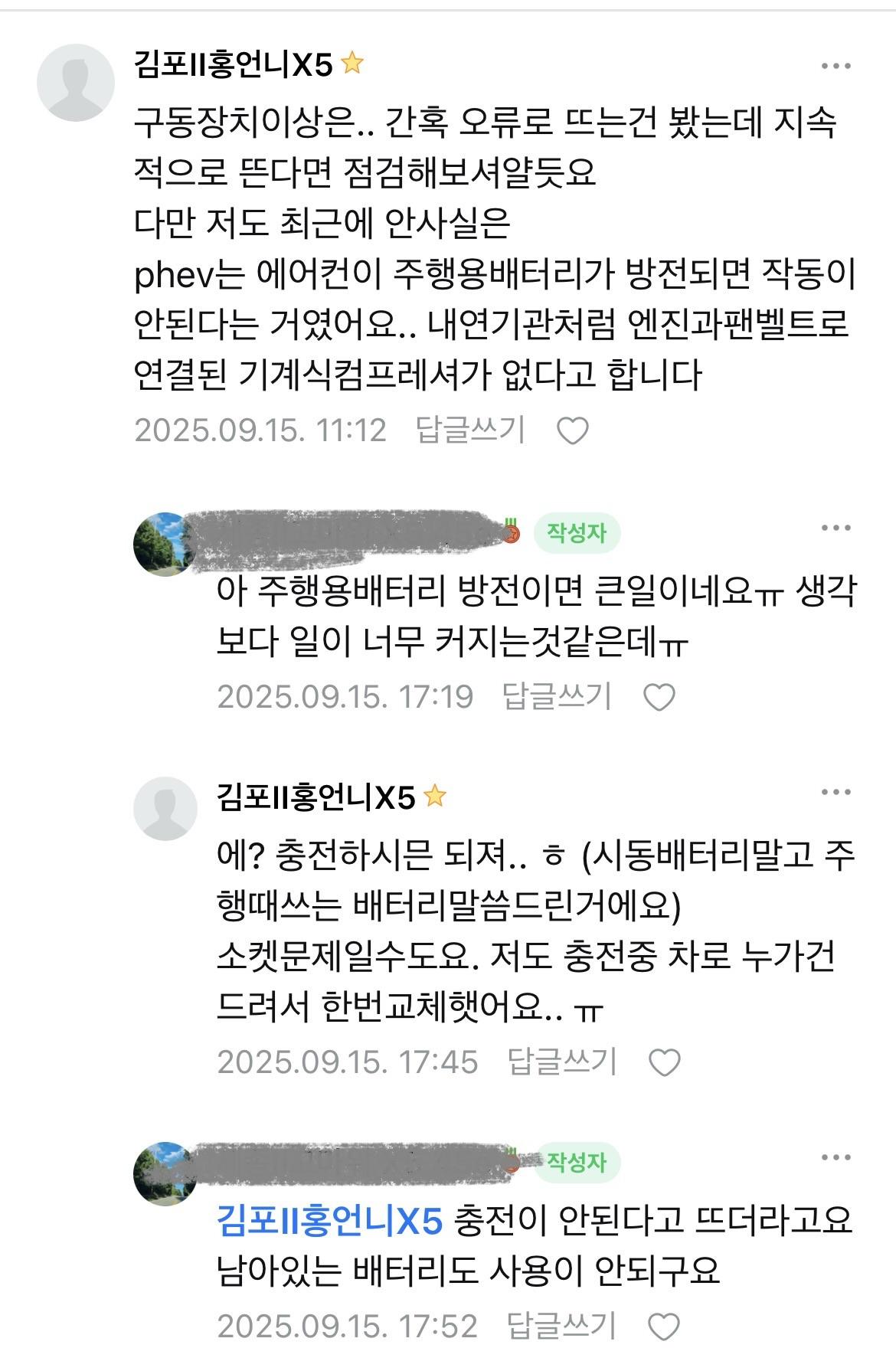Open 김포II홍언니X5 profile from top comment
The image size is (896, 1348).
point(233,65)
